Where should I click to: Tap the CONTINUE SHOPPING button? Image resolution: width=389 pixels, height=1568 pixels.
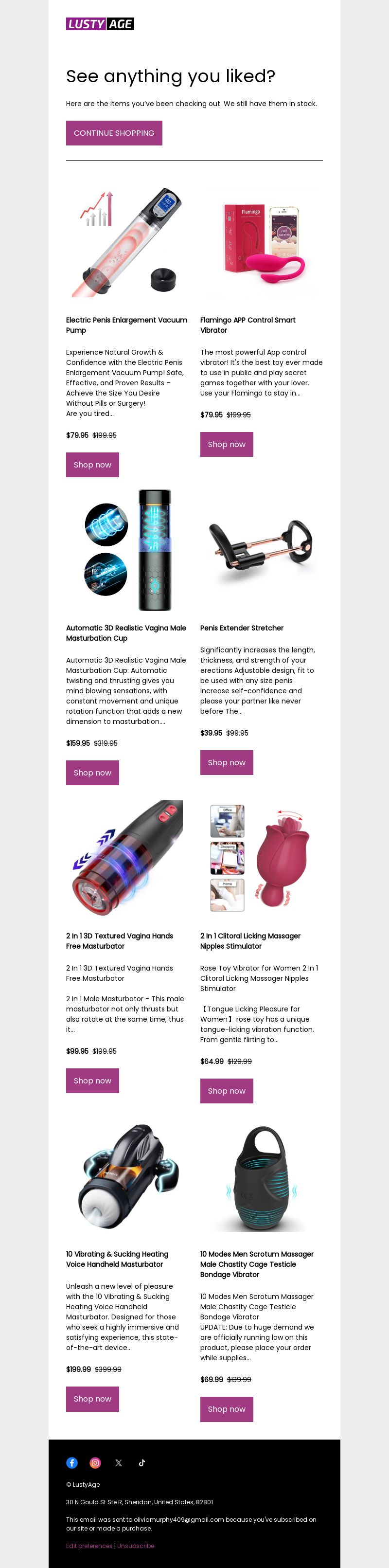114,133
